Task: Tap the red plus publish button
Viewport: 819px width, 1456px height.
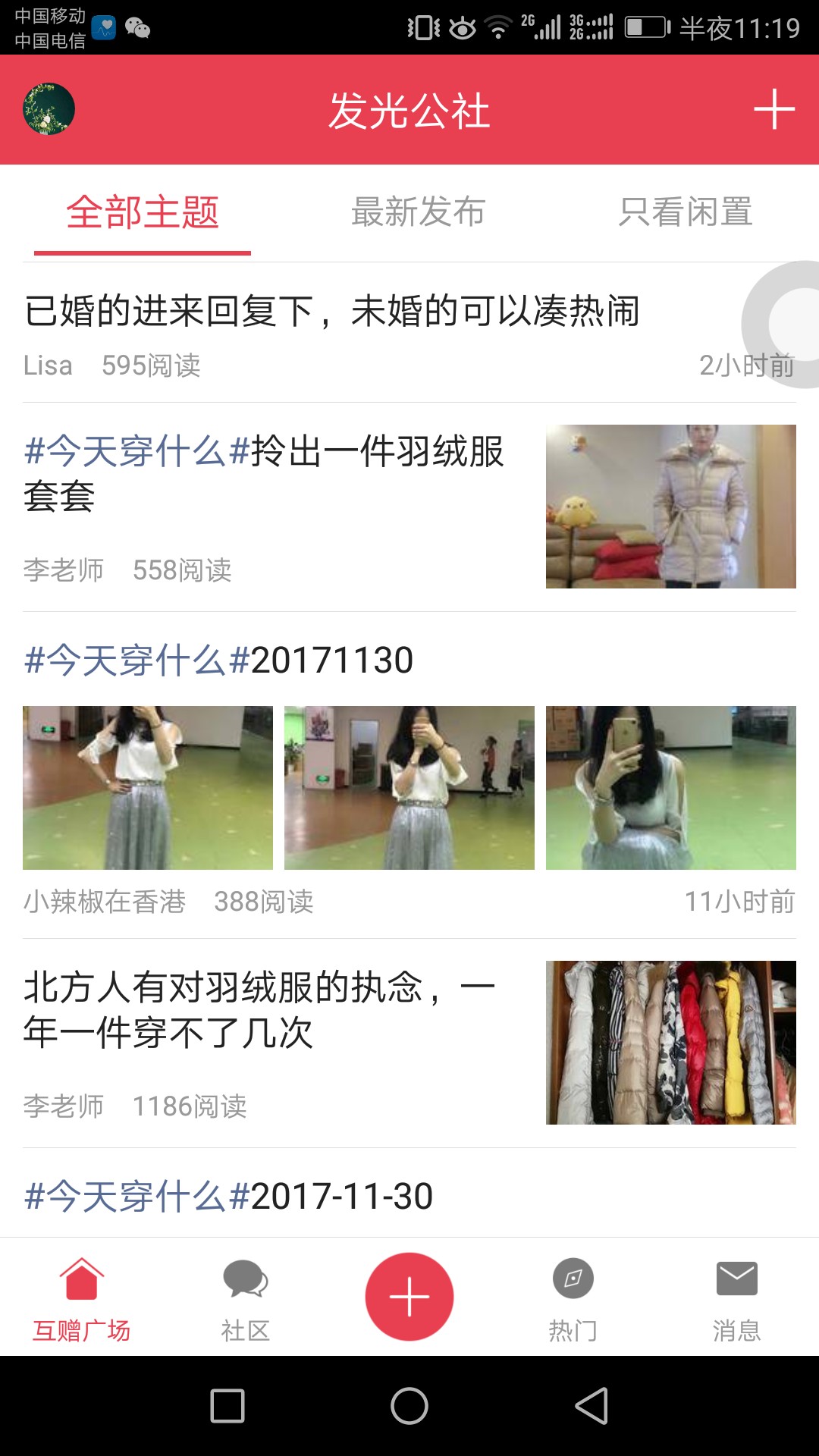Action: point(409,1297)
